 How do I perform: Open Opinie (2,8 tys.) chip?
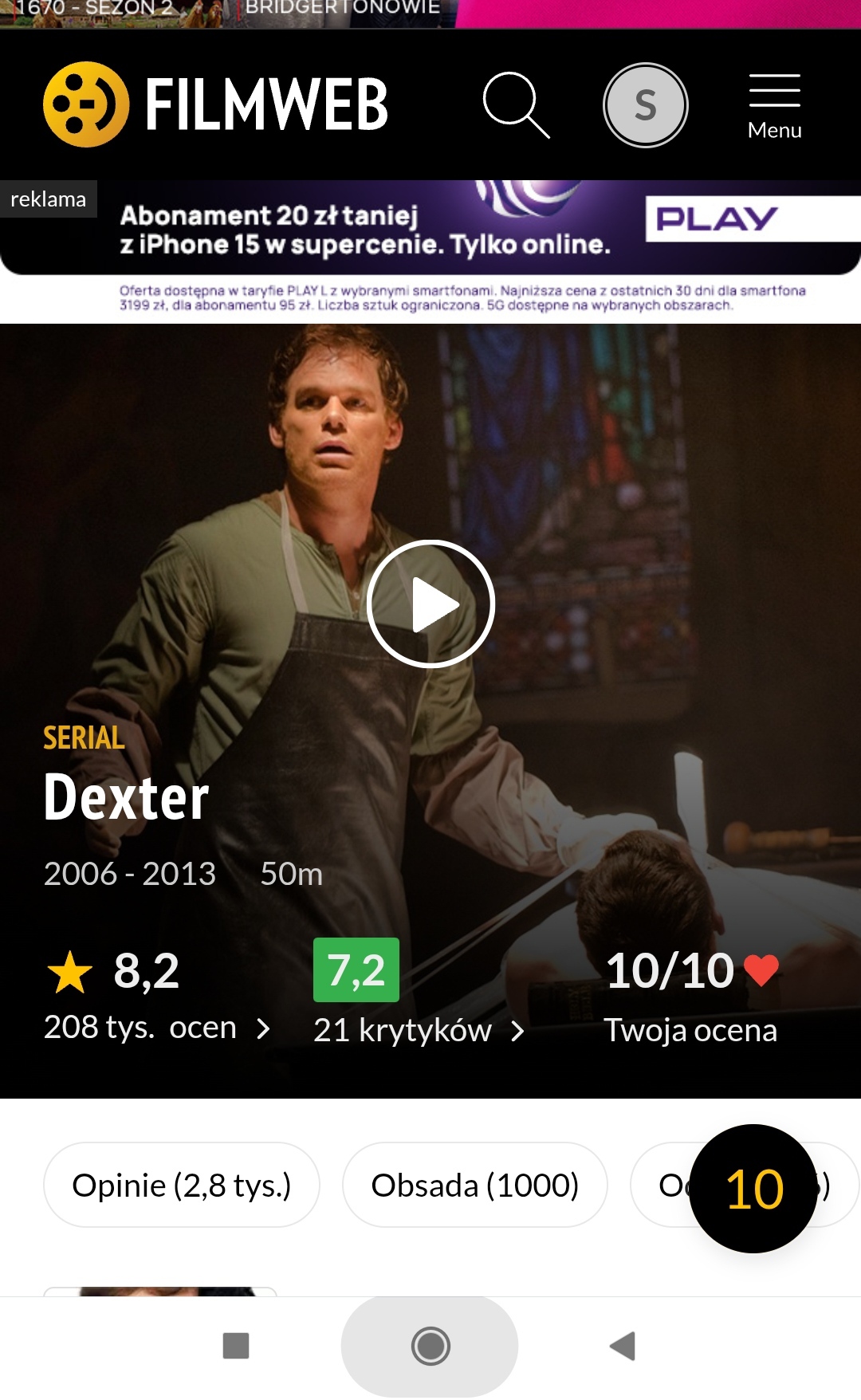click(x=182, y=1185)
